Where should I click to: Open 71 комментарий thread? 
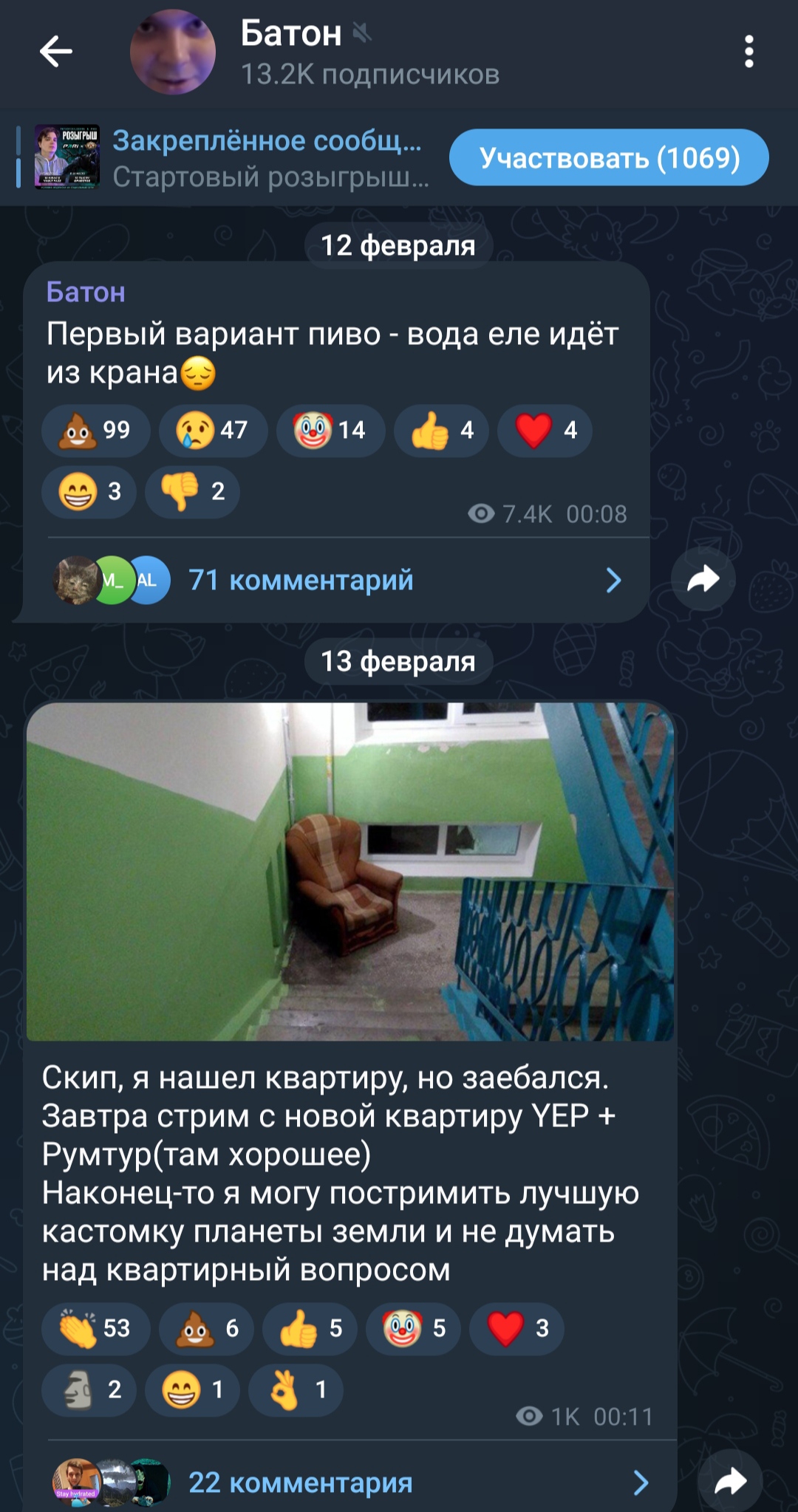(337, 580)
